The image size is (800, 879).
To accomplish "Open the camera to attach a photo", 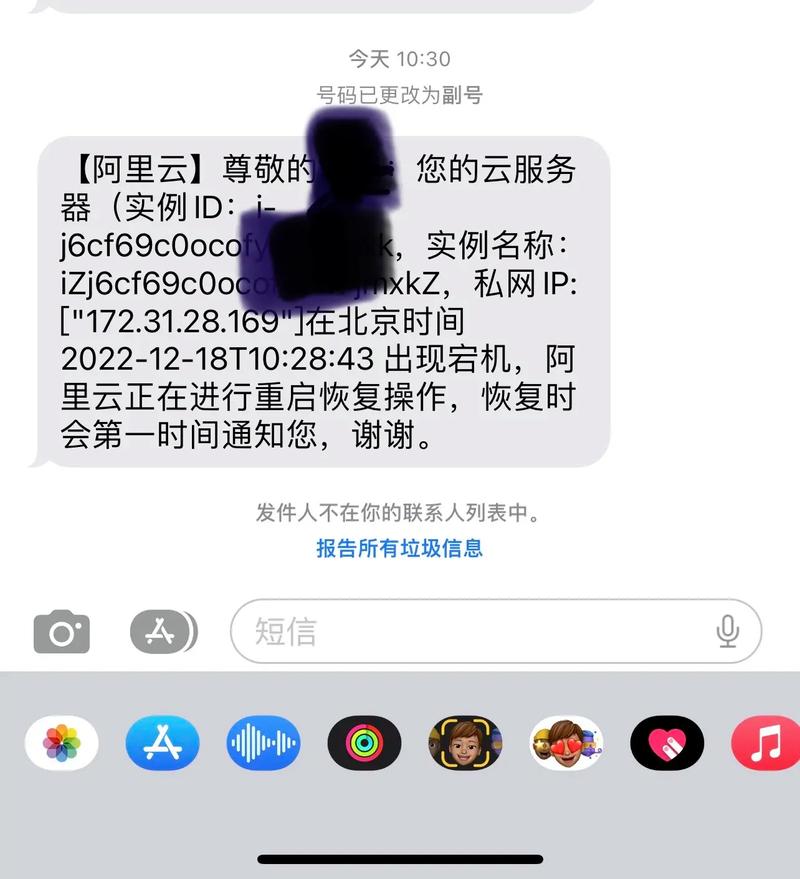I will tap(62, 632).
